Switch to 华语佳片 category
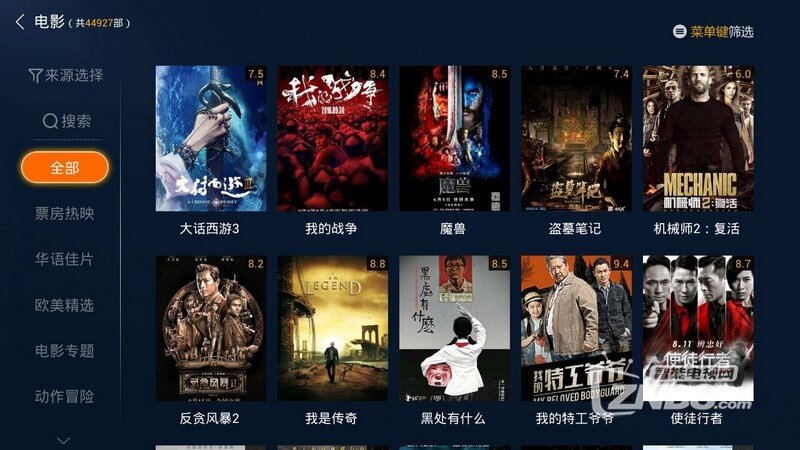This screenshot has height=450, width=800. click(x=65, y=259)
